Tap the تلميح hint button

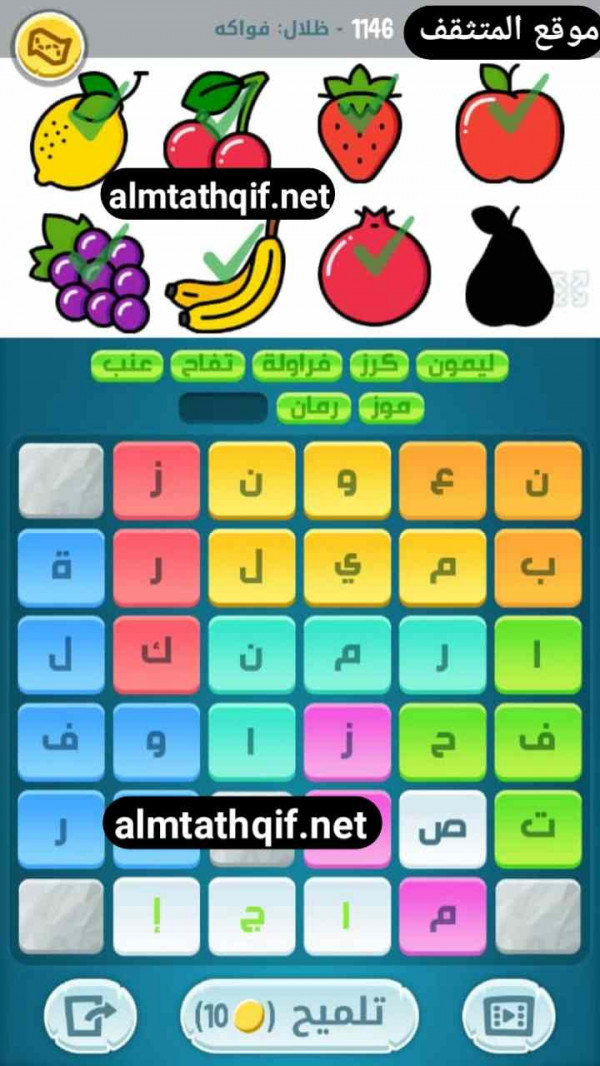click(298, 1016)
